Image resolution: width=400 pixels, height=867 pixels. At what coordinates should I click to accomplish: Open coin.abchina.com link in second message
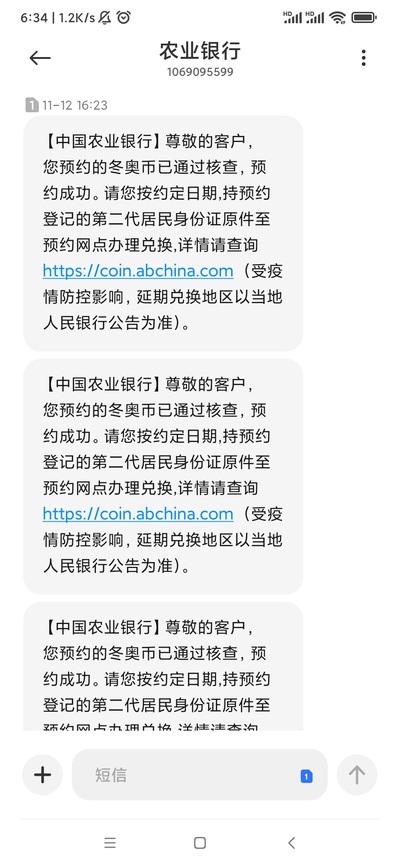[138, 514]
